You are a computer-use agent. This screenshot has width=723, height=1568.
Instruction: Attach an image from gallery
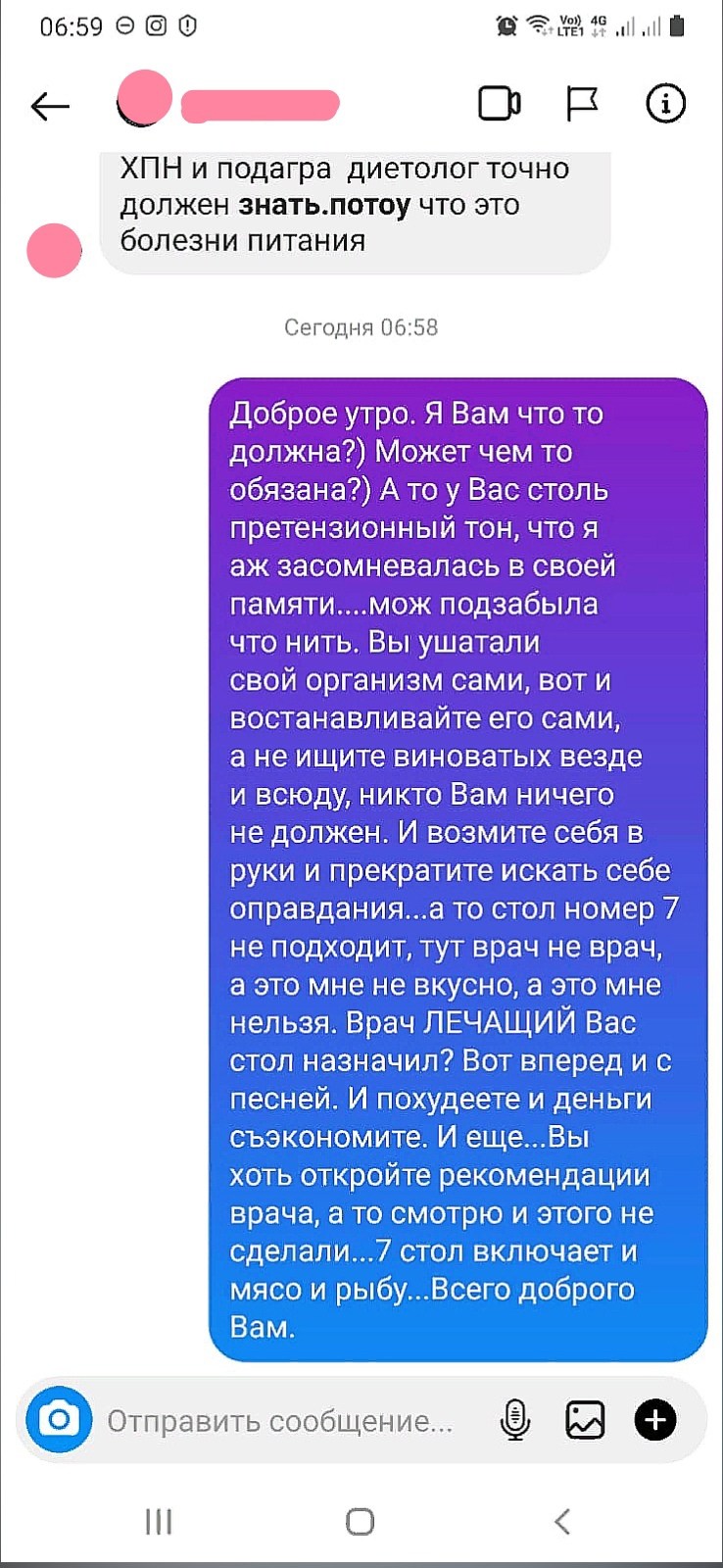585,1419
